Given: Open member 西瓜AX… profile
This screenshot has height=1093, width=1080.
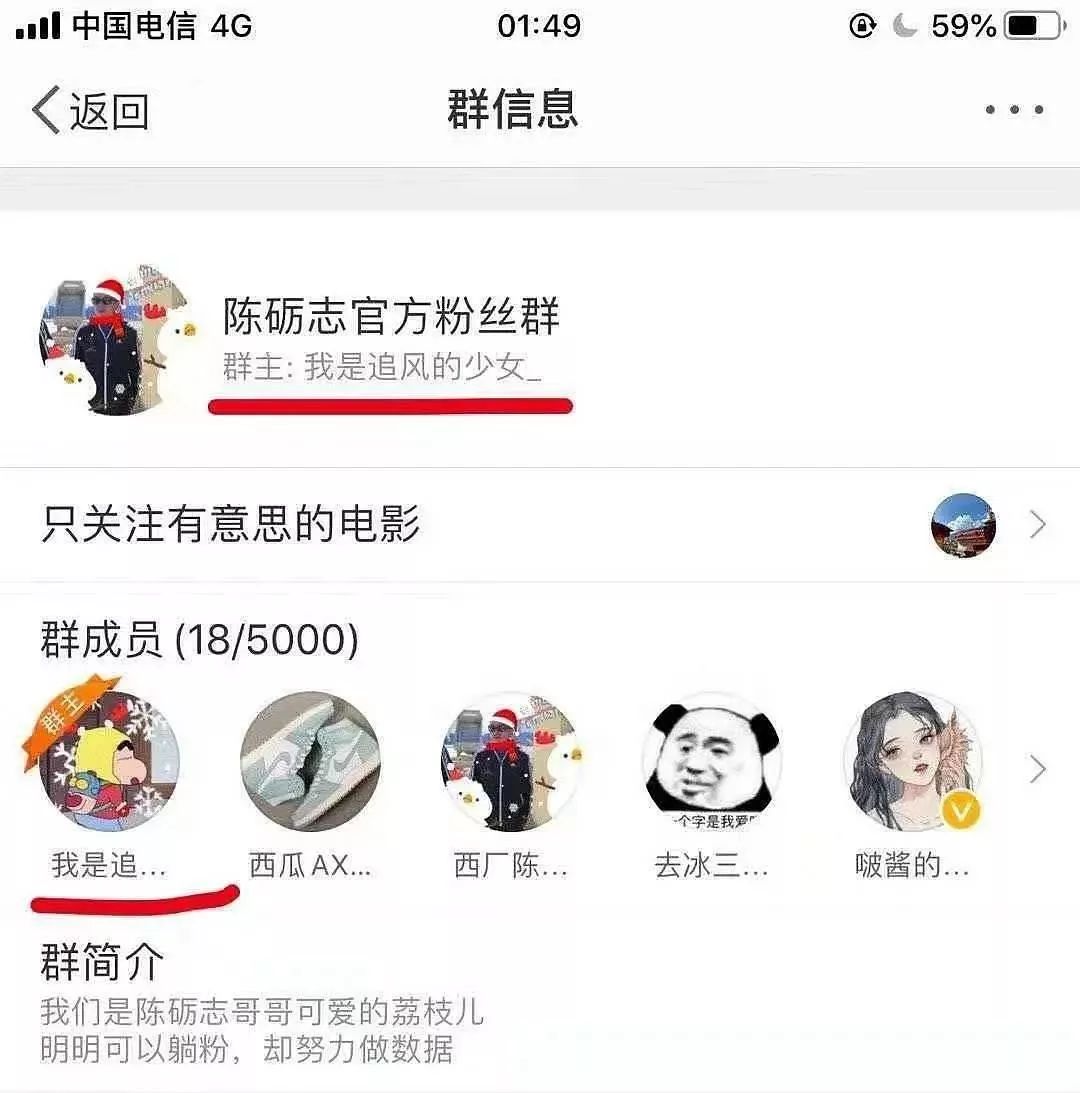Looking at the screenshot, I should point(310,763).
